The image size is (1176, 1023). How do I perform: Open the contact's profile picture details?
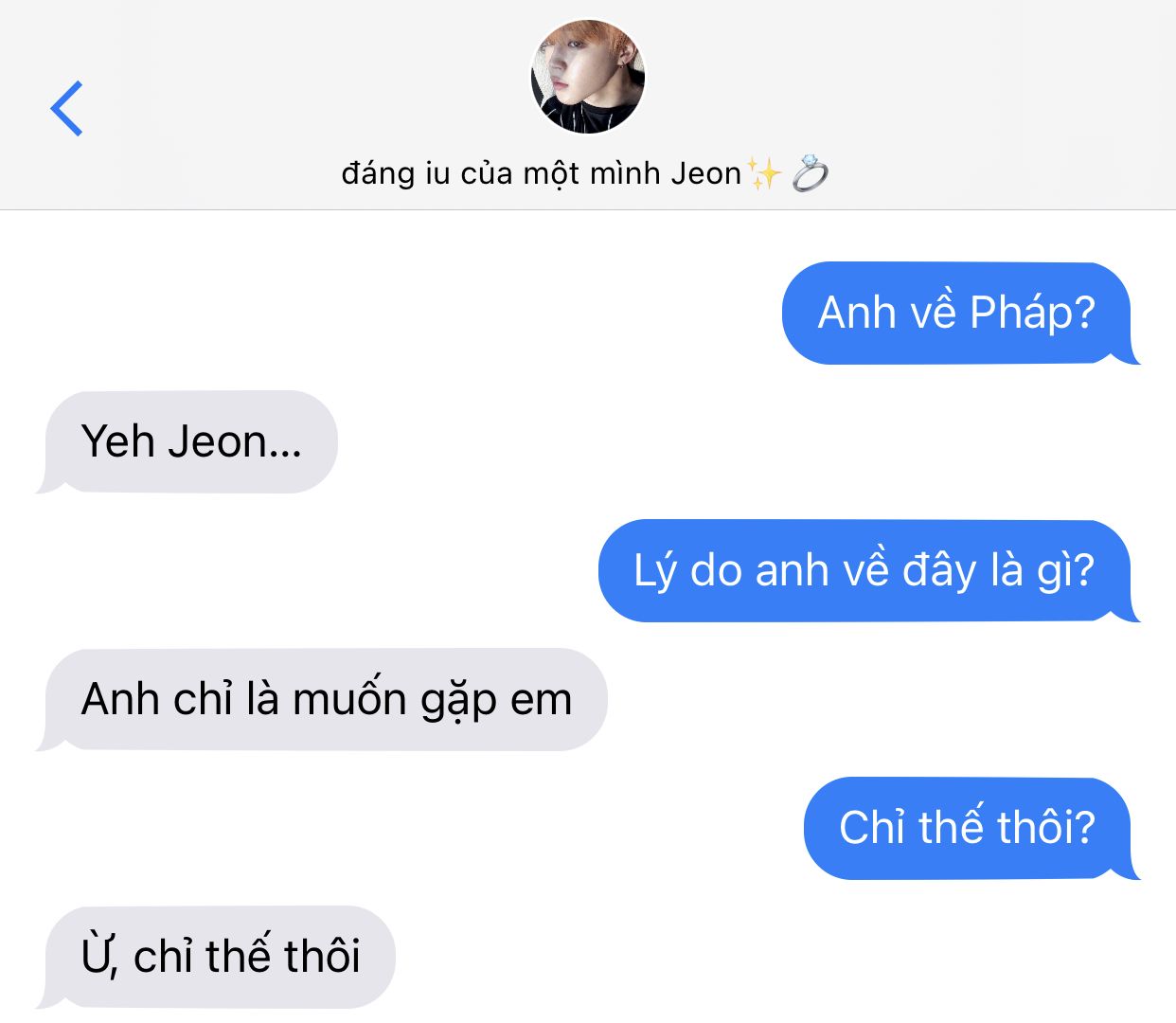click(x=587, y=77)
